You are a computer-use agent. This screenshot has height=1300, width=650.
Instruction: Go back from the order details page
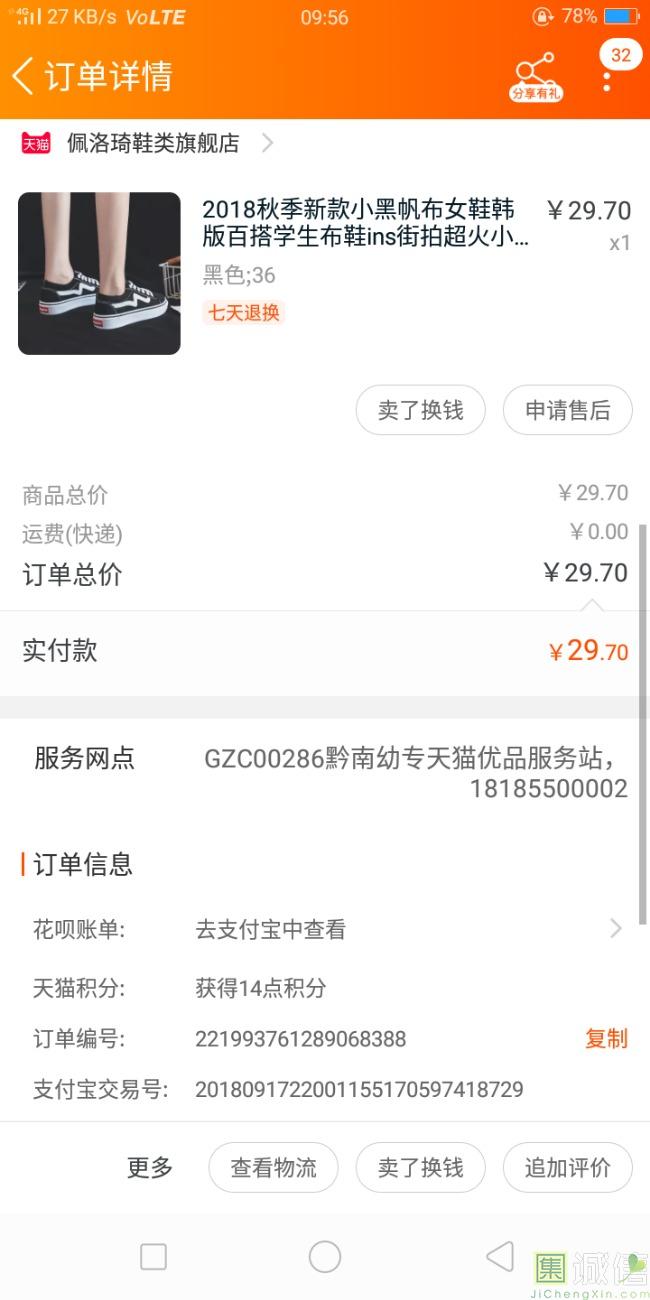[24, 76]
